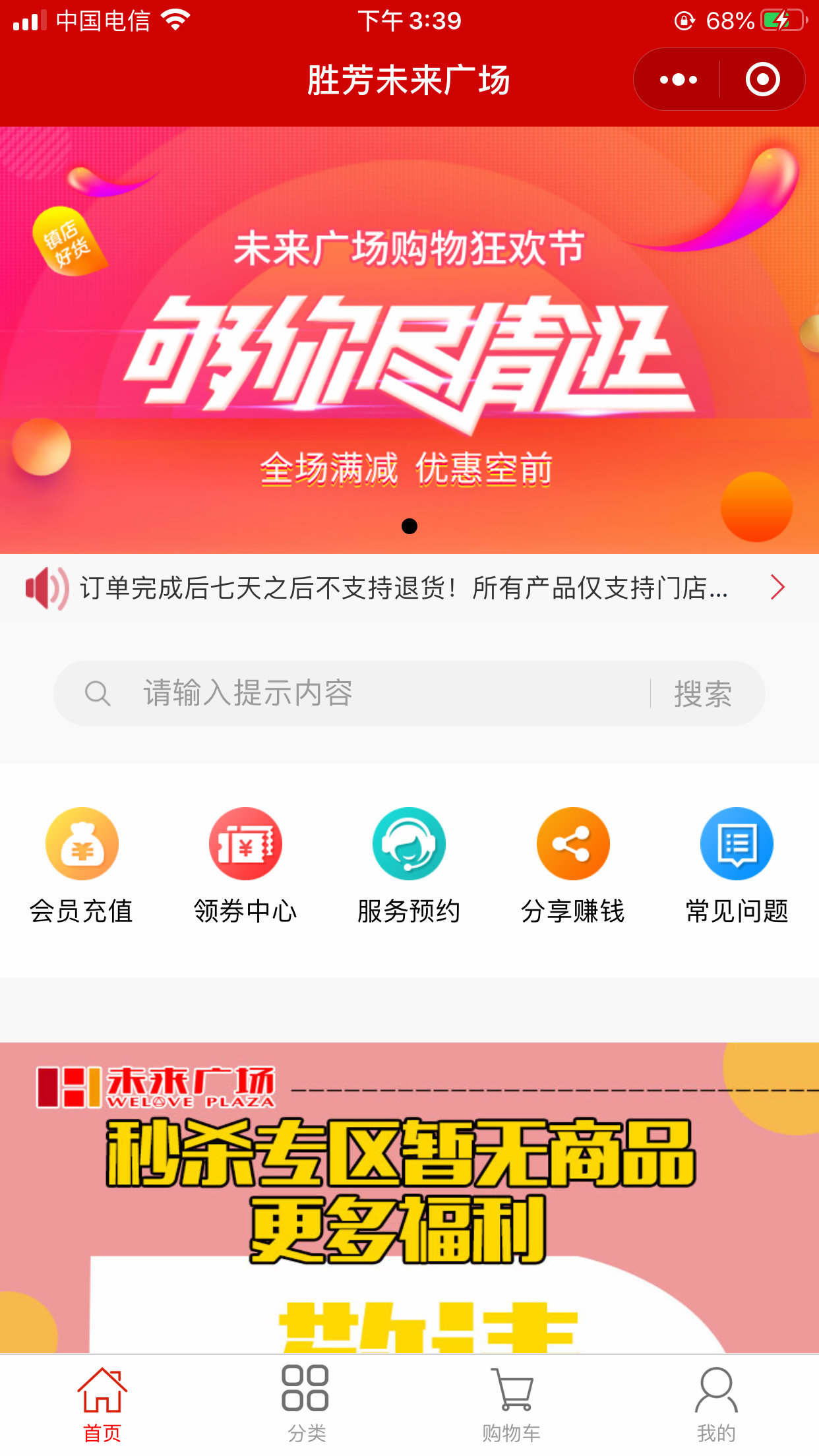Tap the 搜索 button
Viewport: 819px width, 1456px height.
click(x=703, y=694)
